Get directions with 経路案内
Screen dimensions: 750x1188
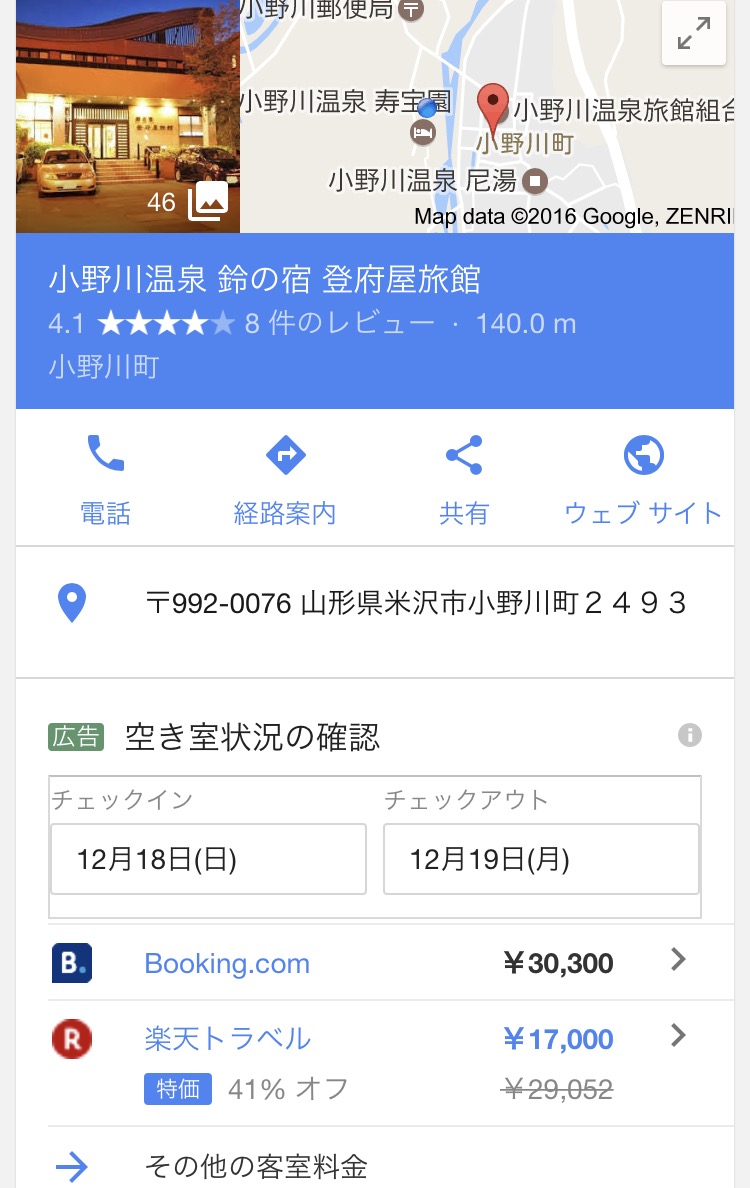[x=285, y=479]
